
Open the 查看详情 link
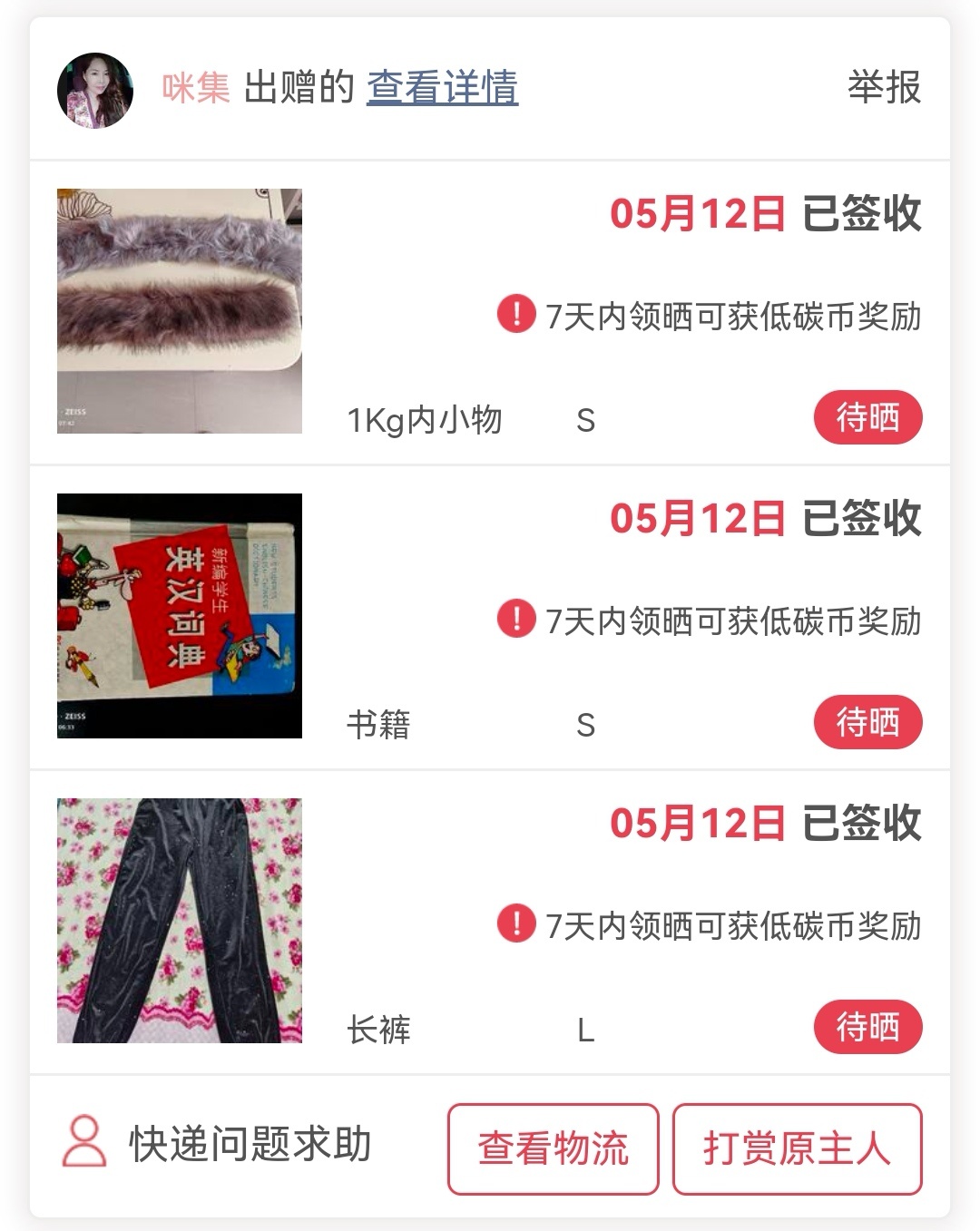pyautogui.click(x=442, y=88)
